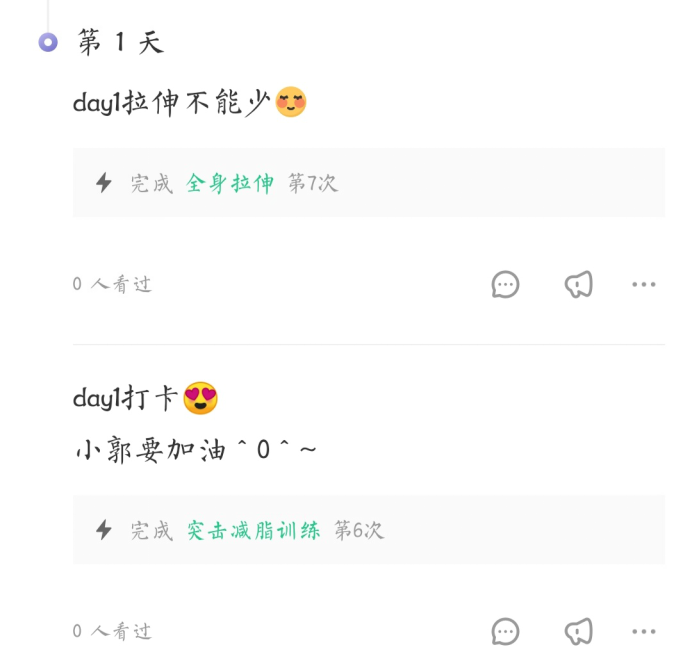
Task: Open the 突击减脂训练 workout link
Action: pyautogui.click(x=253, y=530)
